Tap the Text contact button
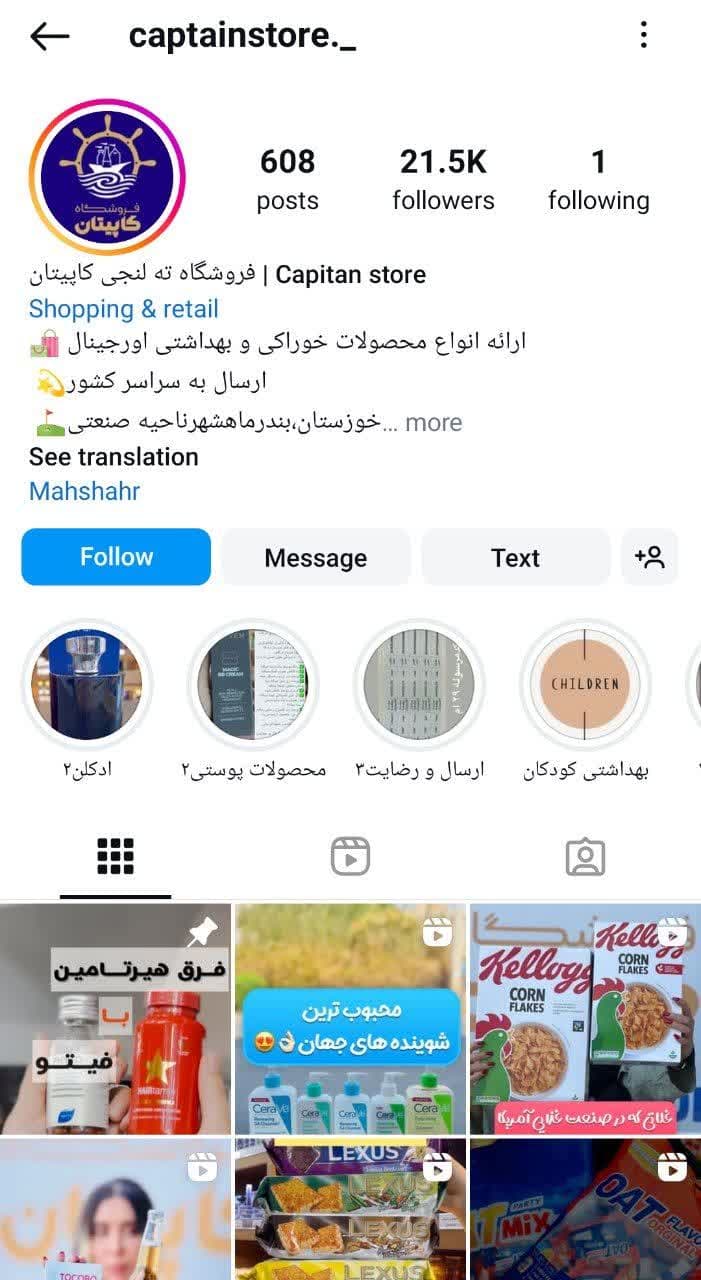This screenshot has width=701, height=1280. [x=515, y=557]
